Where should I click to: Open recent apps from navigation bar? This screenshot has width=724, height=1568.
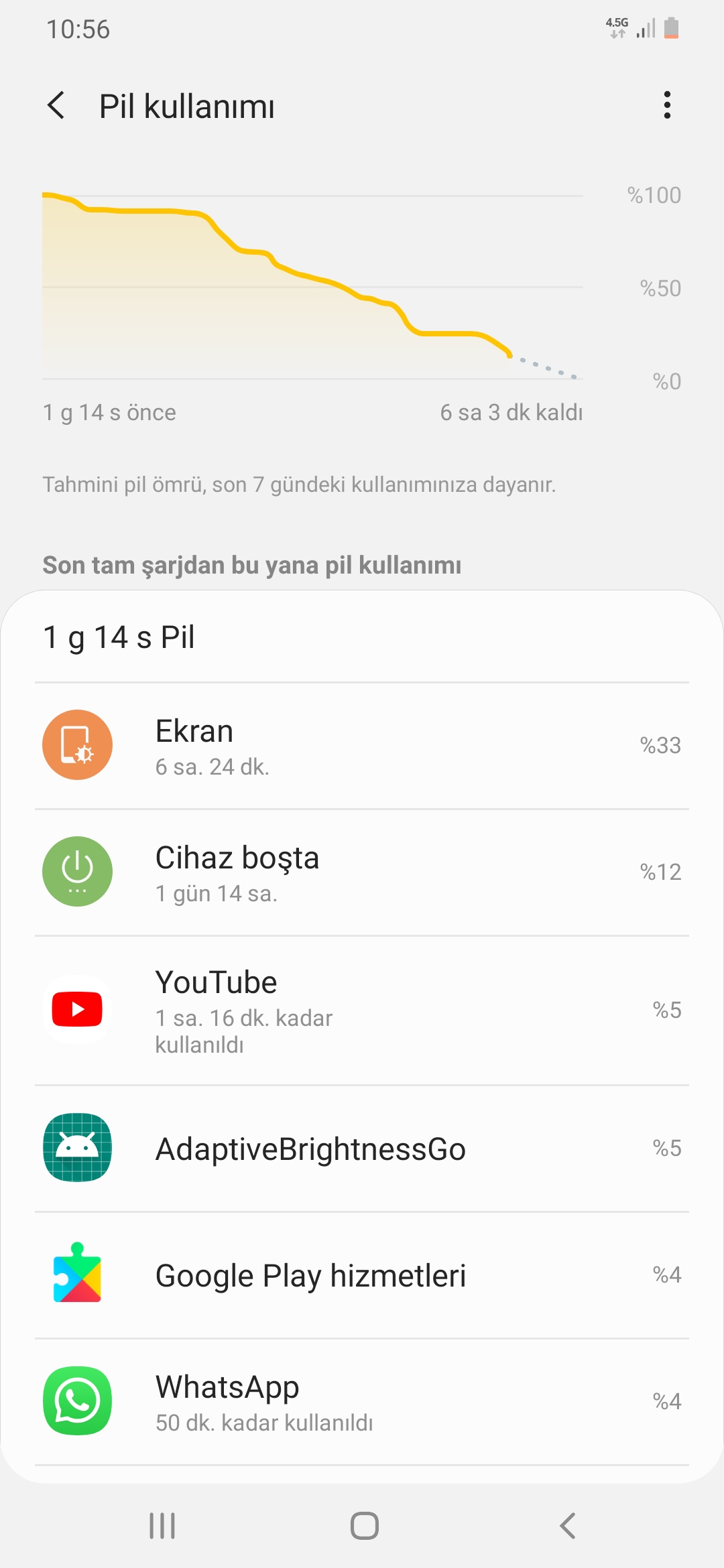pos(162,1526)
